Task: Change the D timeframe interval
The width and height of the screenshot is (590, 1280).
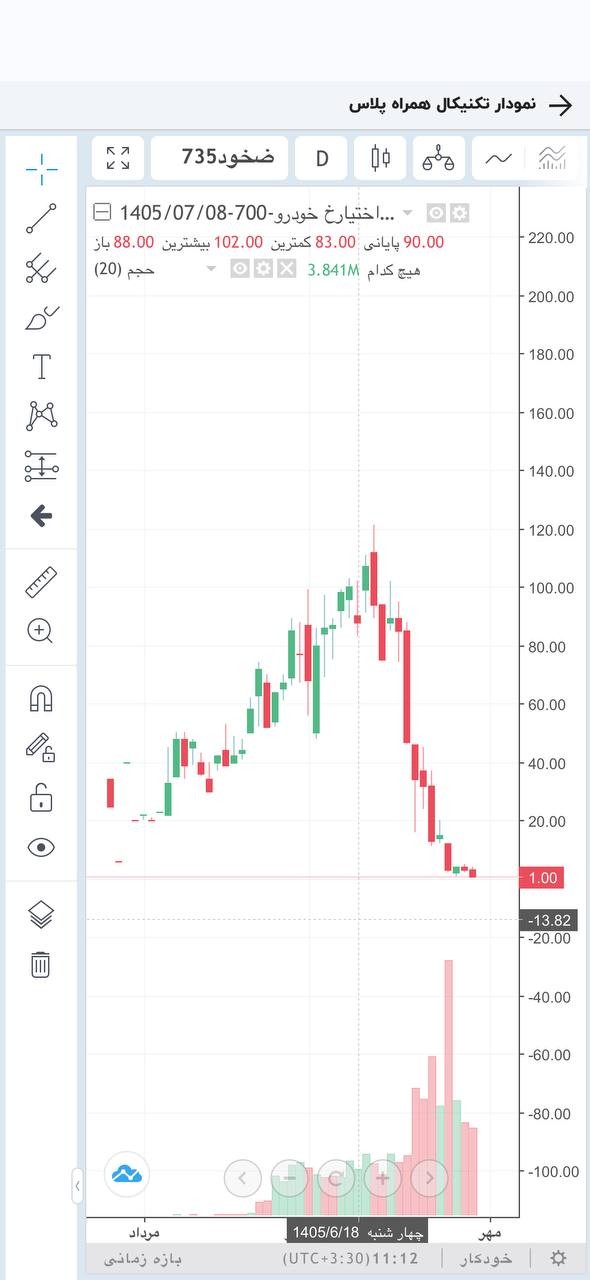Action: pos(322,158)
